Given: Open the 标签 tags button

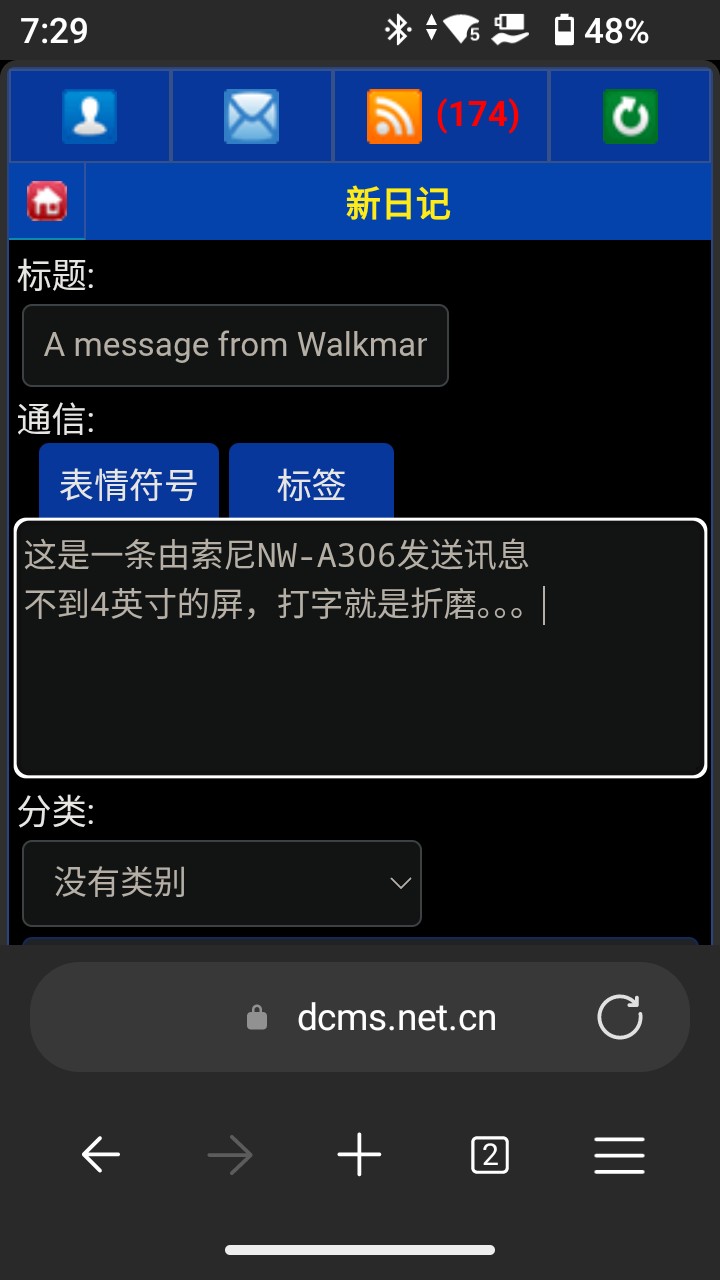Looking at the screenshot, I should [x=311, y=484].
